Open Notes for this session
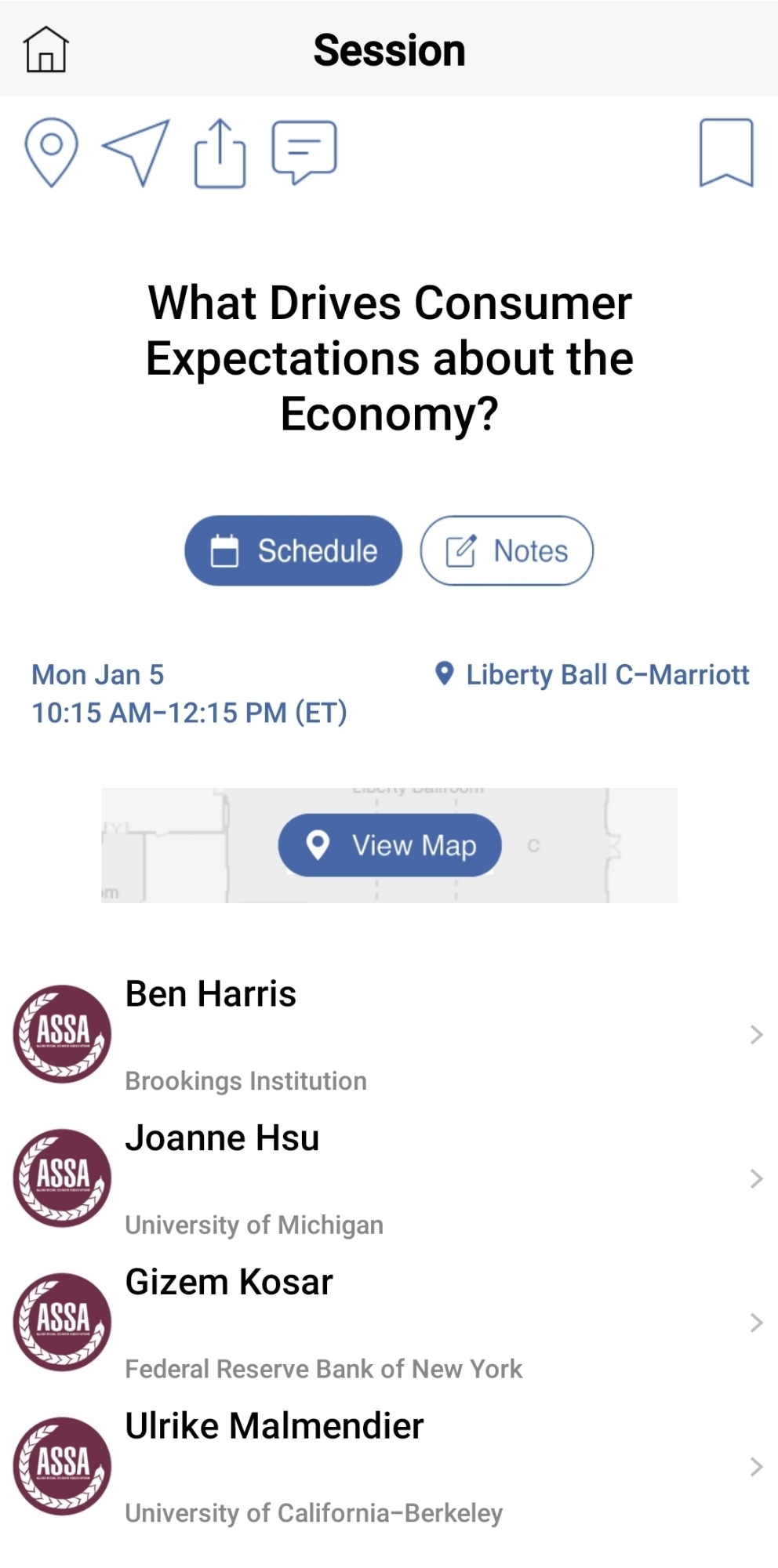The width and height of the screenshot is (778, 1568). [507, 550]
